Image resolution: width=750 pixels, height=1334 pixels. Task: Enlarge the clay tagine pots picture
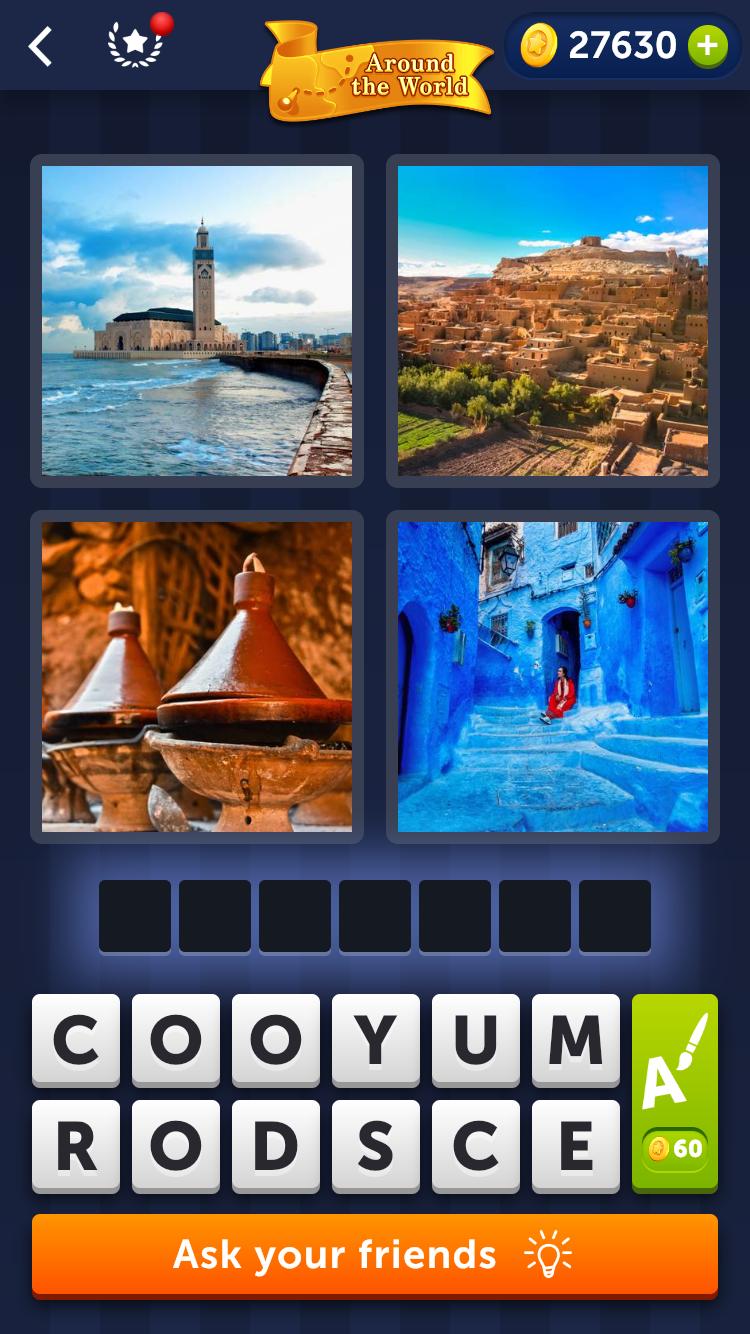(x=197, y=676)
